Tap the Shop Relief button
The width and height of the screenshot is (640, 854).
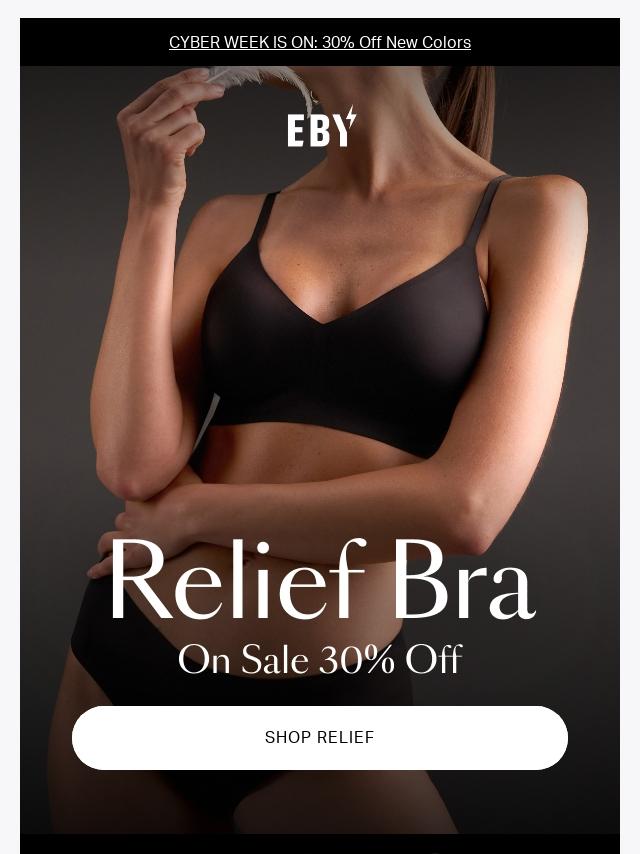(x=320, y=738)
